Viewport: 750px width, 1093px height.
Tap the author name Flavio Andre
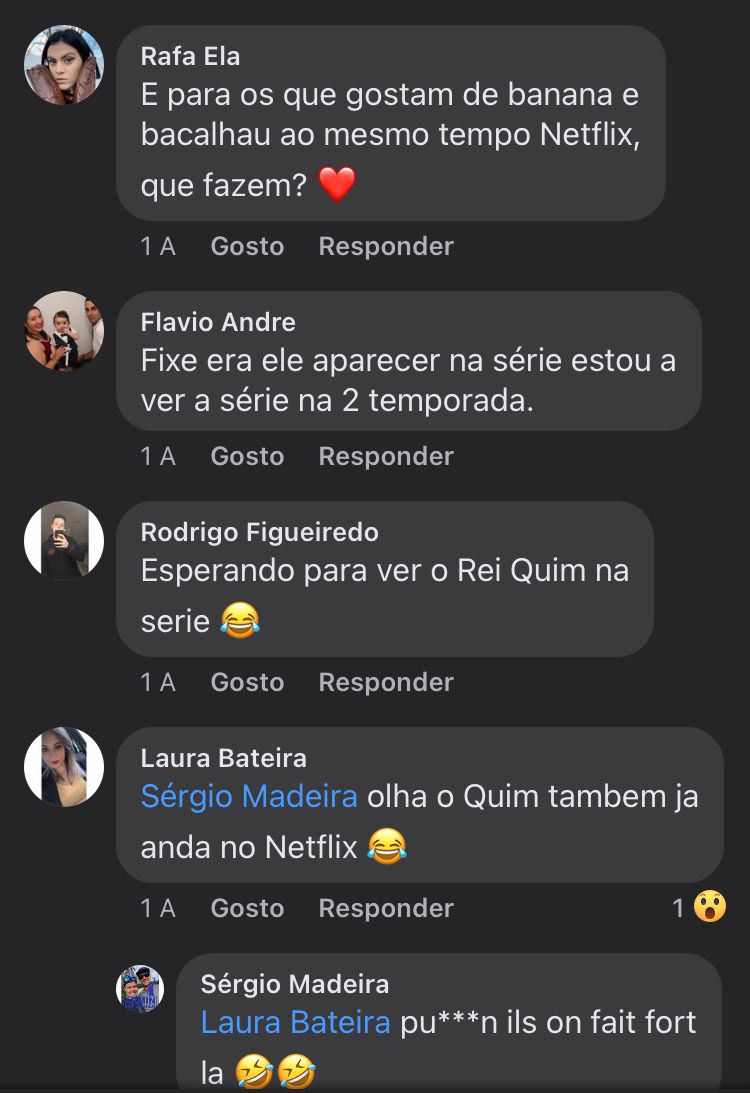pos(218,323)
